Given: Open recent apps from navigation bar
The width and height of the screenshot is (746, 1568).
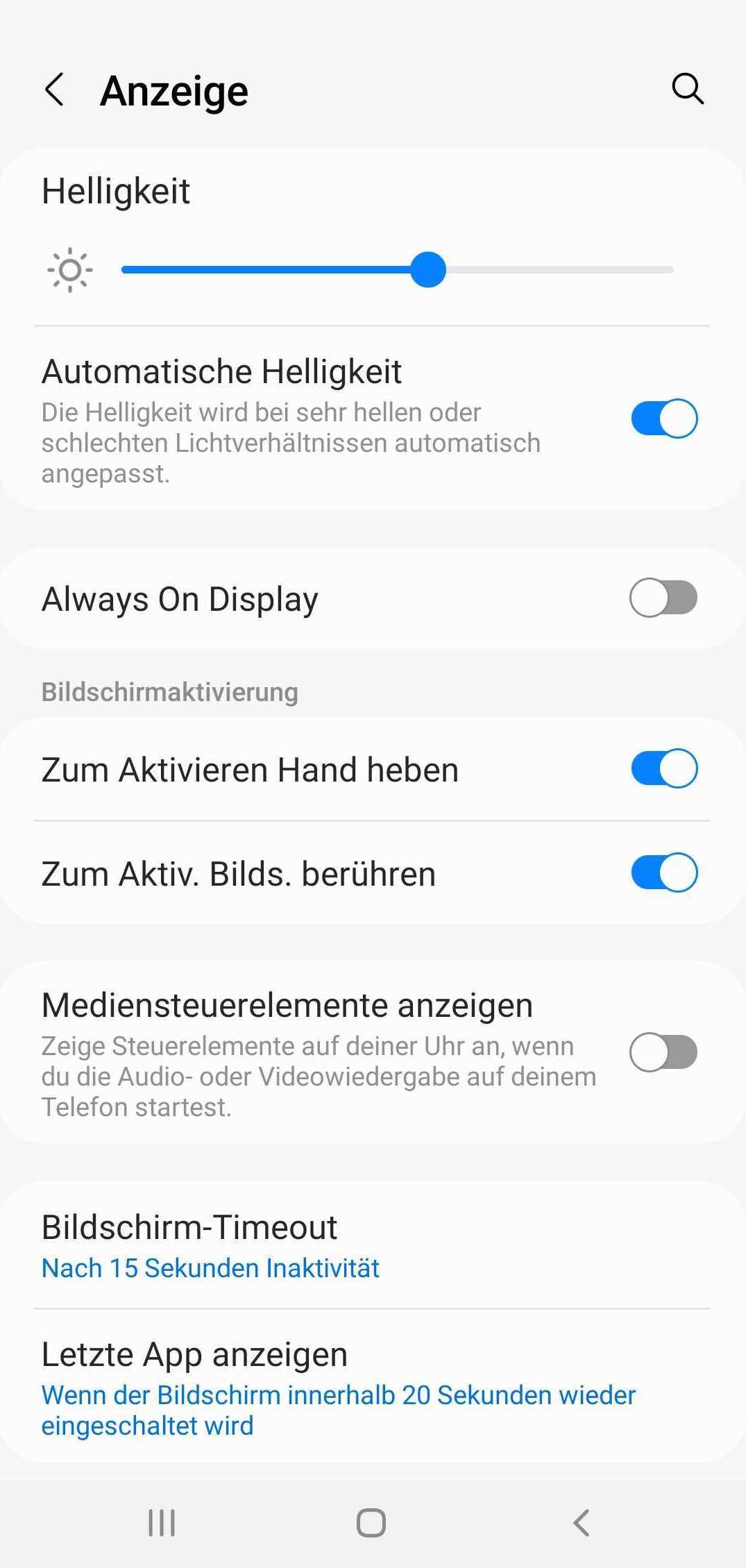Looking at the screenshot, I should coord(162,1523).
